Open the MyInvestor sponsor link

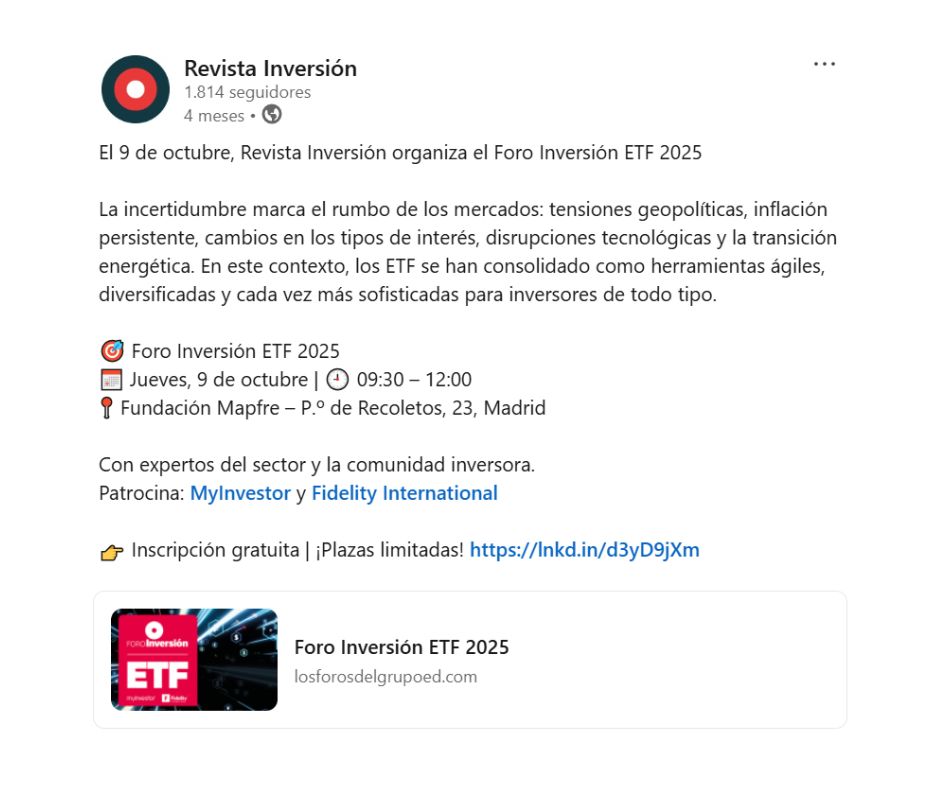click(x=240, y=493)
